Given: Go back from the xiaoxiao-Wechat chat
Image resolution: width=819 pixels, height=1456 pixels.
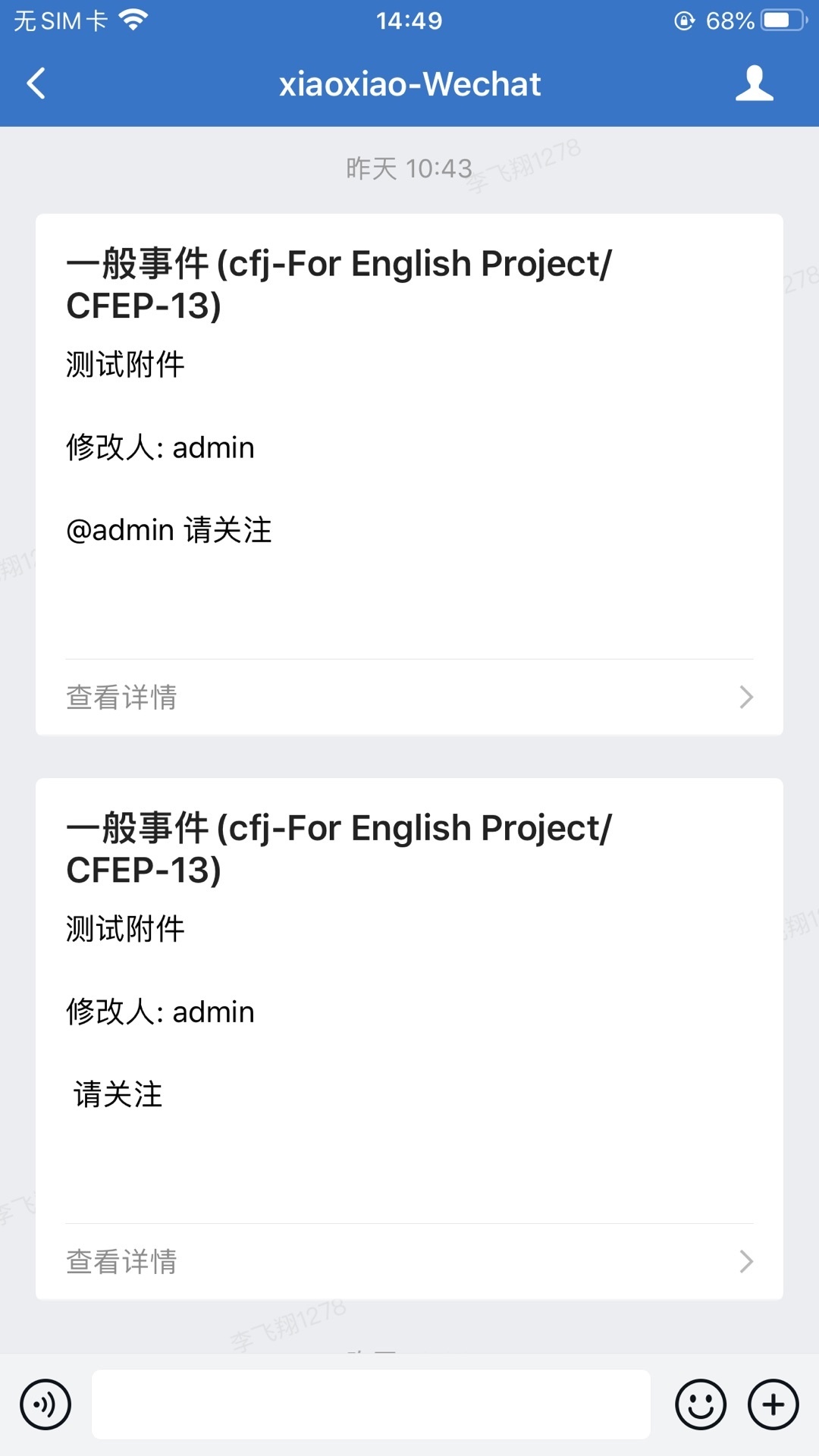Looking at the screenshot, I should click(36, 83).
